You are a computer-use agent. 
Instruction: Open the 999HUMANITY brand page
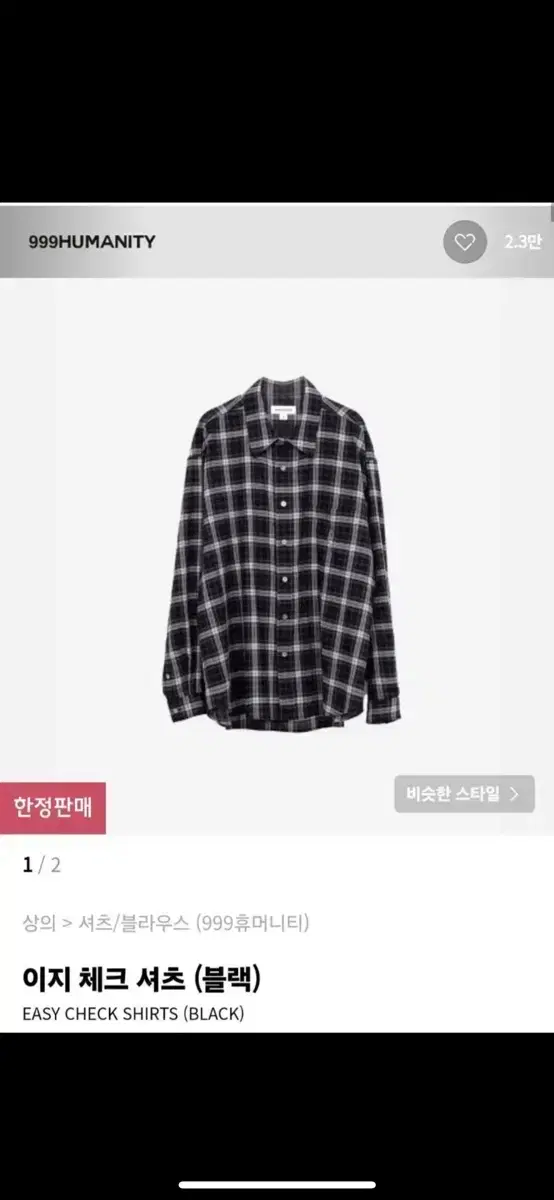click(92, 242)
